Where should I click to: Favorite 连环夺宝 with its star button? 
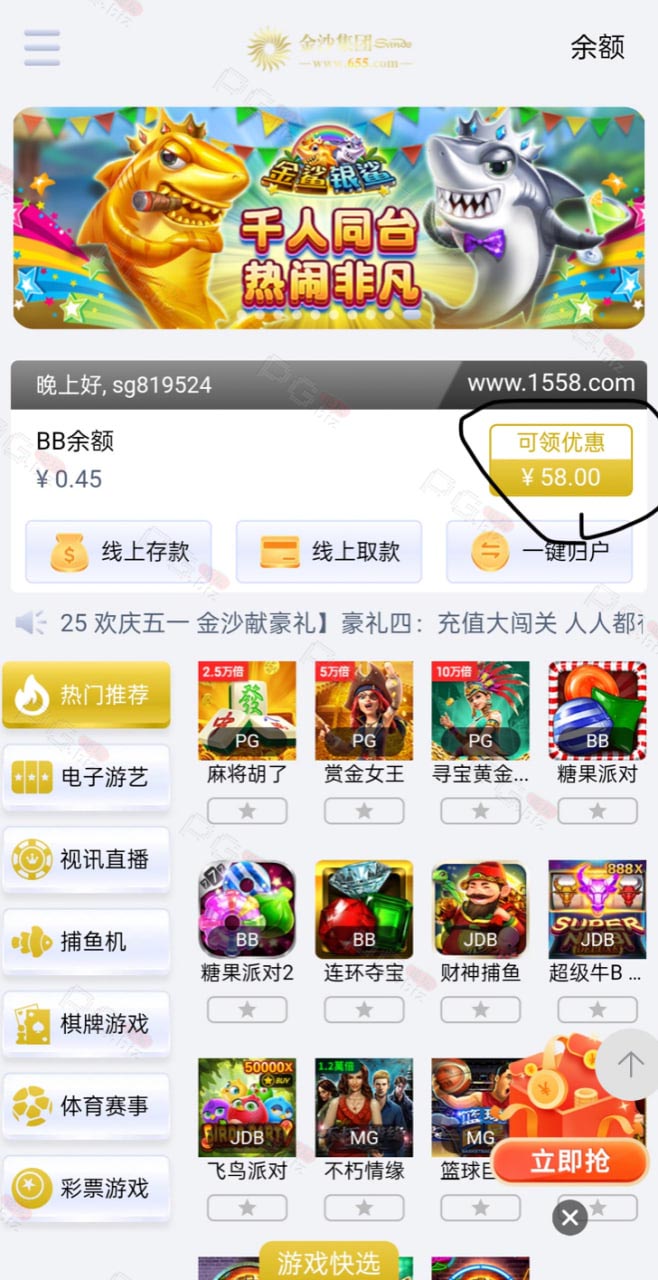click(x=364, y=1010)
